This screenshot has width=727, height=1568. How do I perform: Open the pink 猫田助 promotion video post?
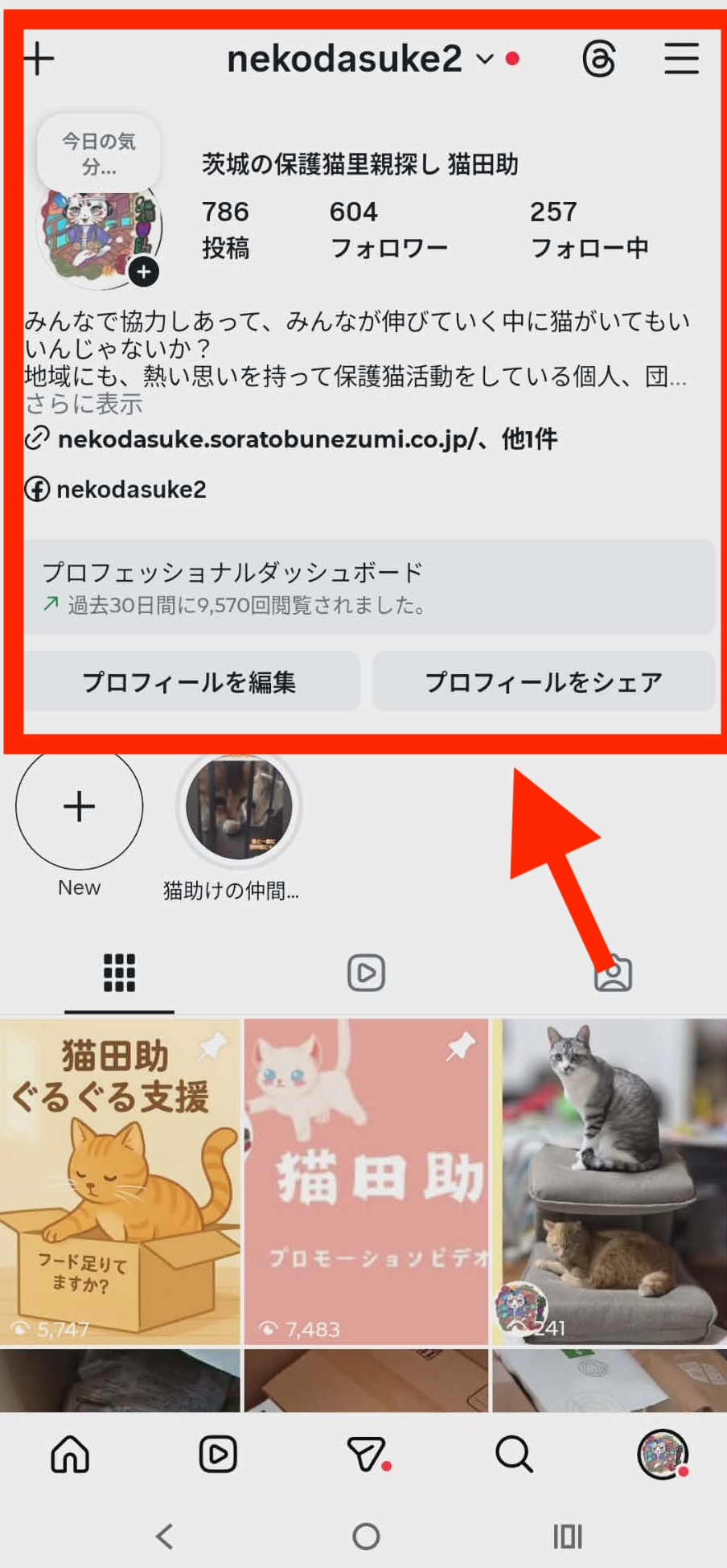point(366,1180)
